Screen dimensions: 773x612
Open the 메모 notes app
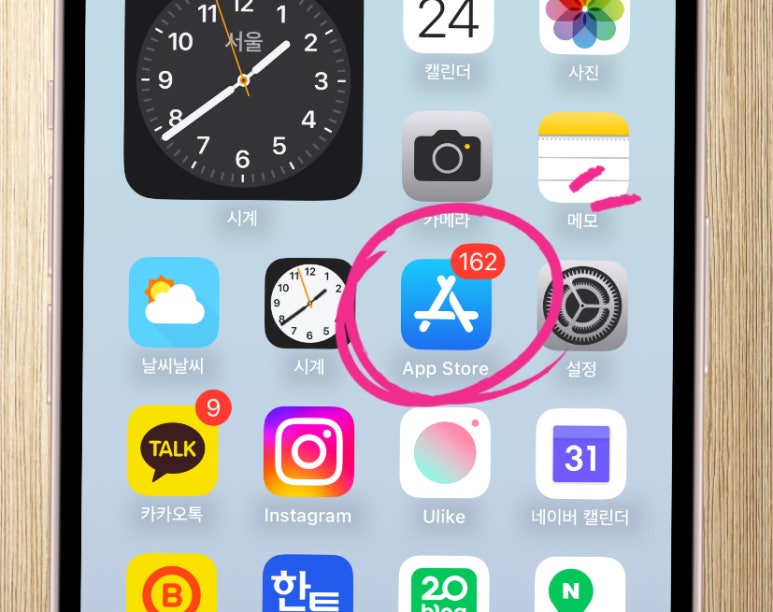coord(583,157)
